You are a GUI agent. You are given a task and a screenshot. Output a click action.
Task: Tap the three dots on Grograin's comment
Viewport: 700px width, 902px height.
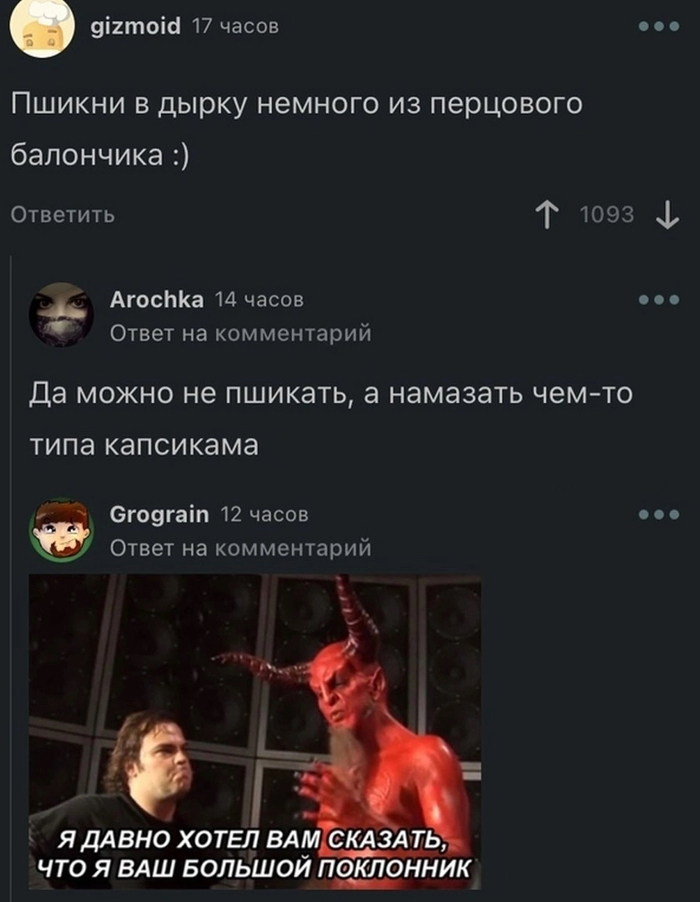point(658,514)
